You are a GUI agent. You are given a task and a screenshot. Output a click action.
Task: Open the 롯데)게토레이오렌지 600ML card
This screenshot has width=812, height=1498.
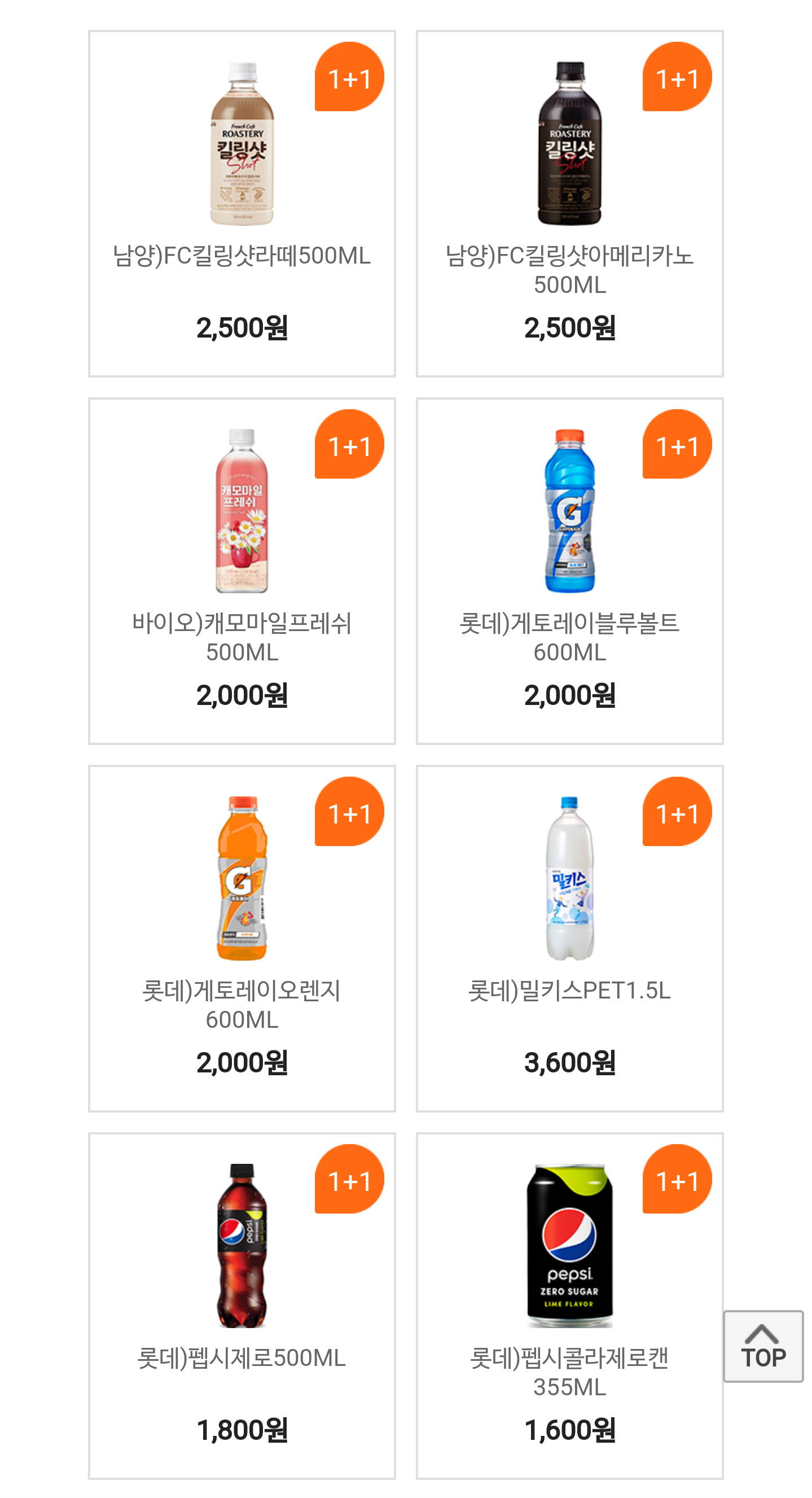(x=242, y=938)
